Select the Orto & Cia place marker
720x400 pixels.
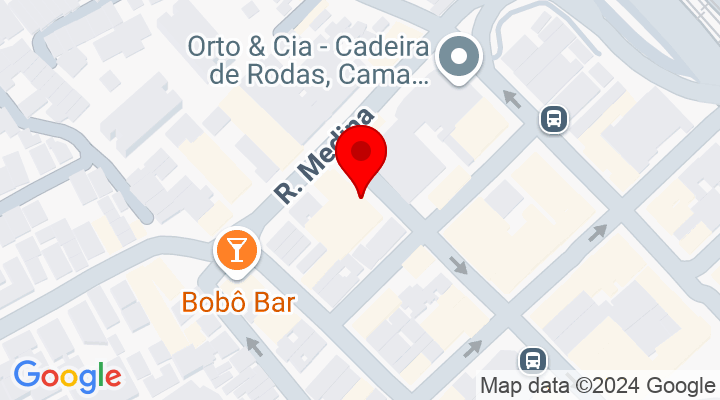pyautogui.click(x=460, y=56)
